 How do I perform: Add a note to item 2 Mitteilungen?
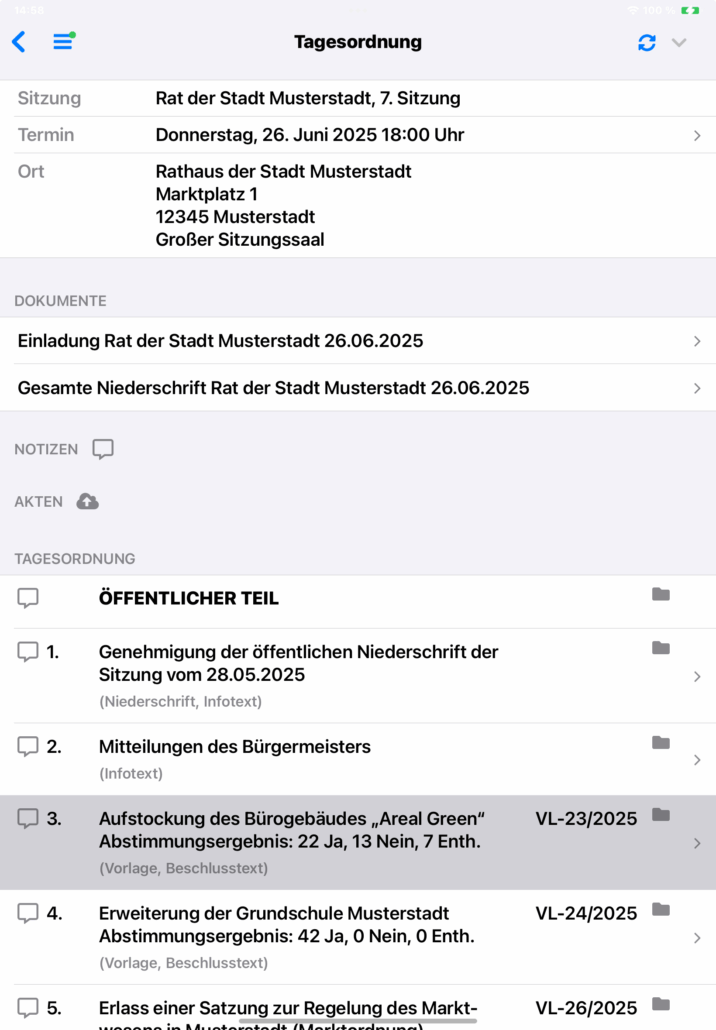coord(28,746)
